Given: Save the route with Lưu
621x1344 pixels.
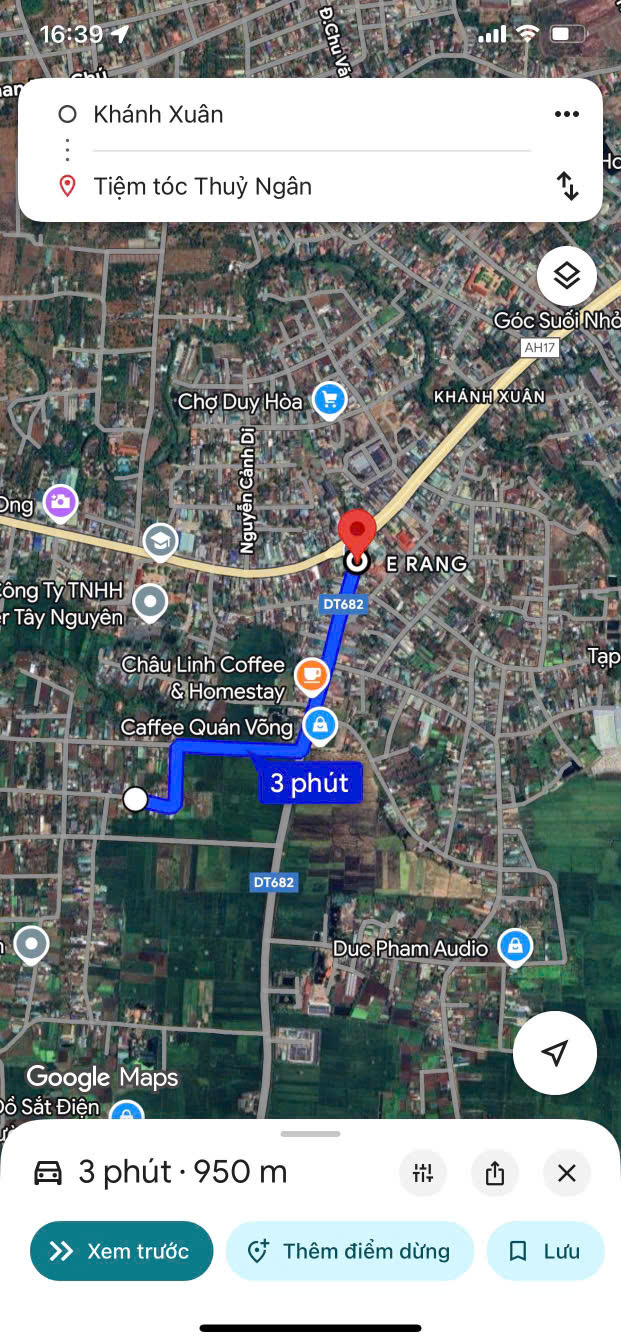Looking at the screenshot, I should pos(545,1251).
